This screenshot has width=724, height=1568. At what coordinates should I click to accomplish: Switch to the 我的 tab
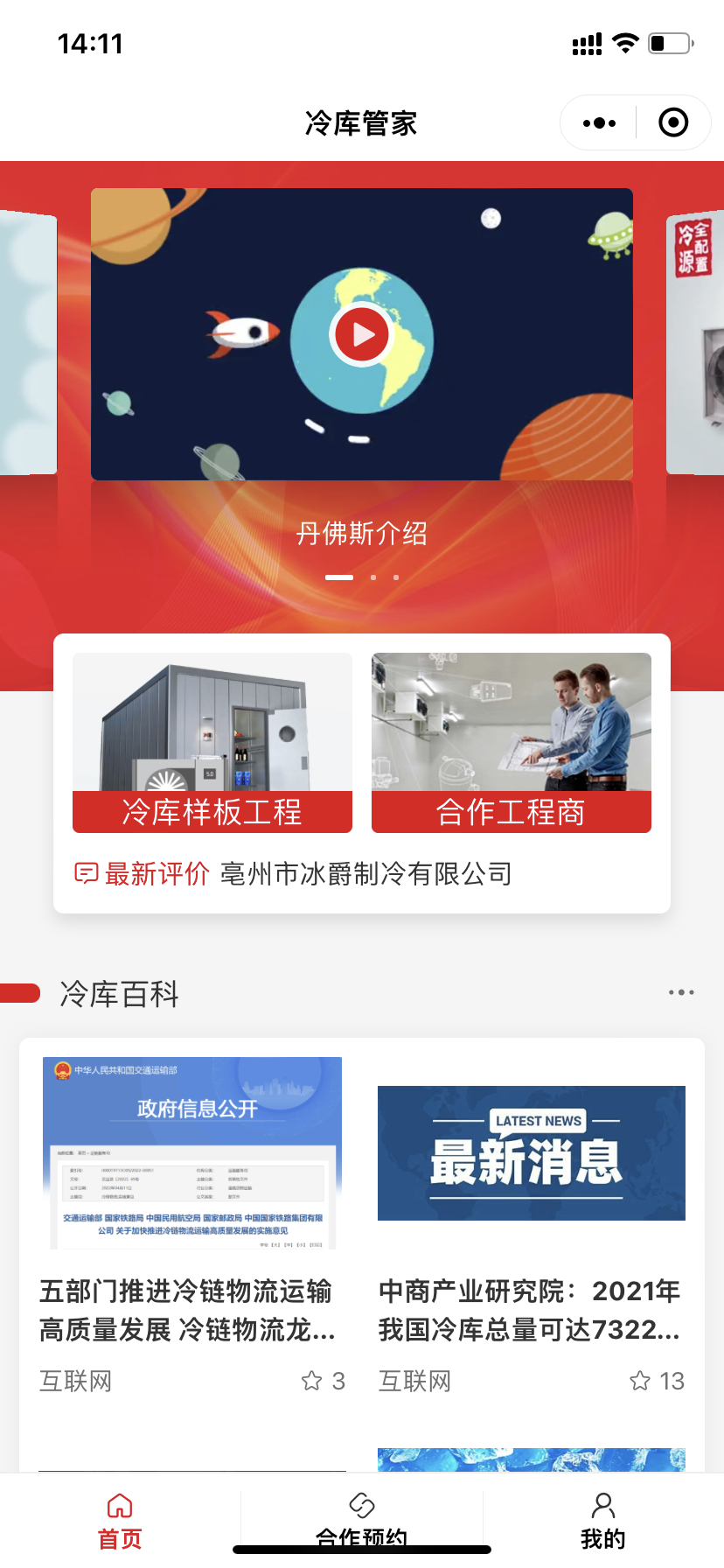click(603, 1521)
